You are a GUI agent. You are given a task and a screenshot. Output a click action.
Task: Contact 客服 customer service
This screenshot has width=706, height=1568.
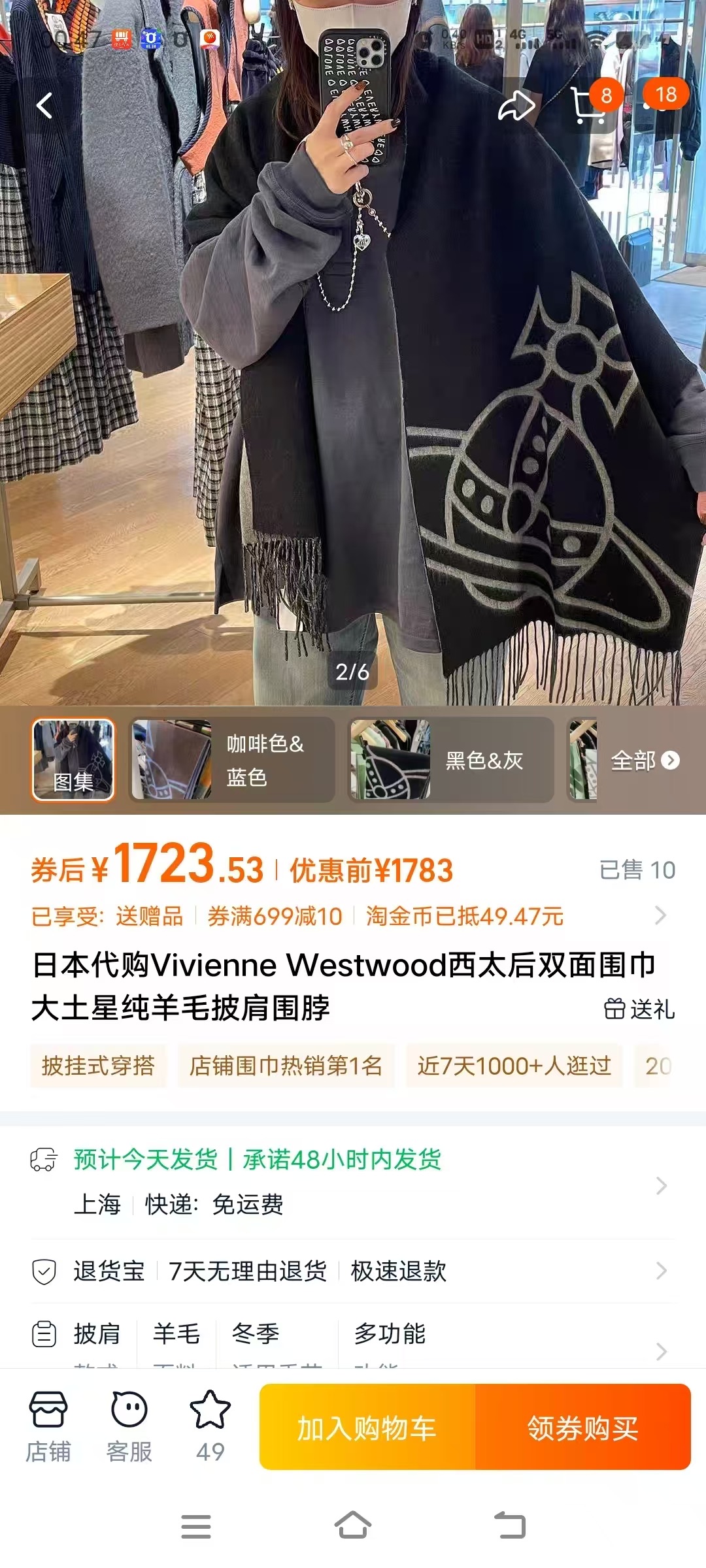click(129, 1428)
